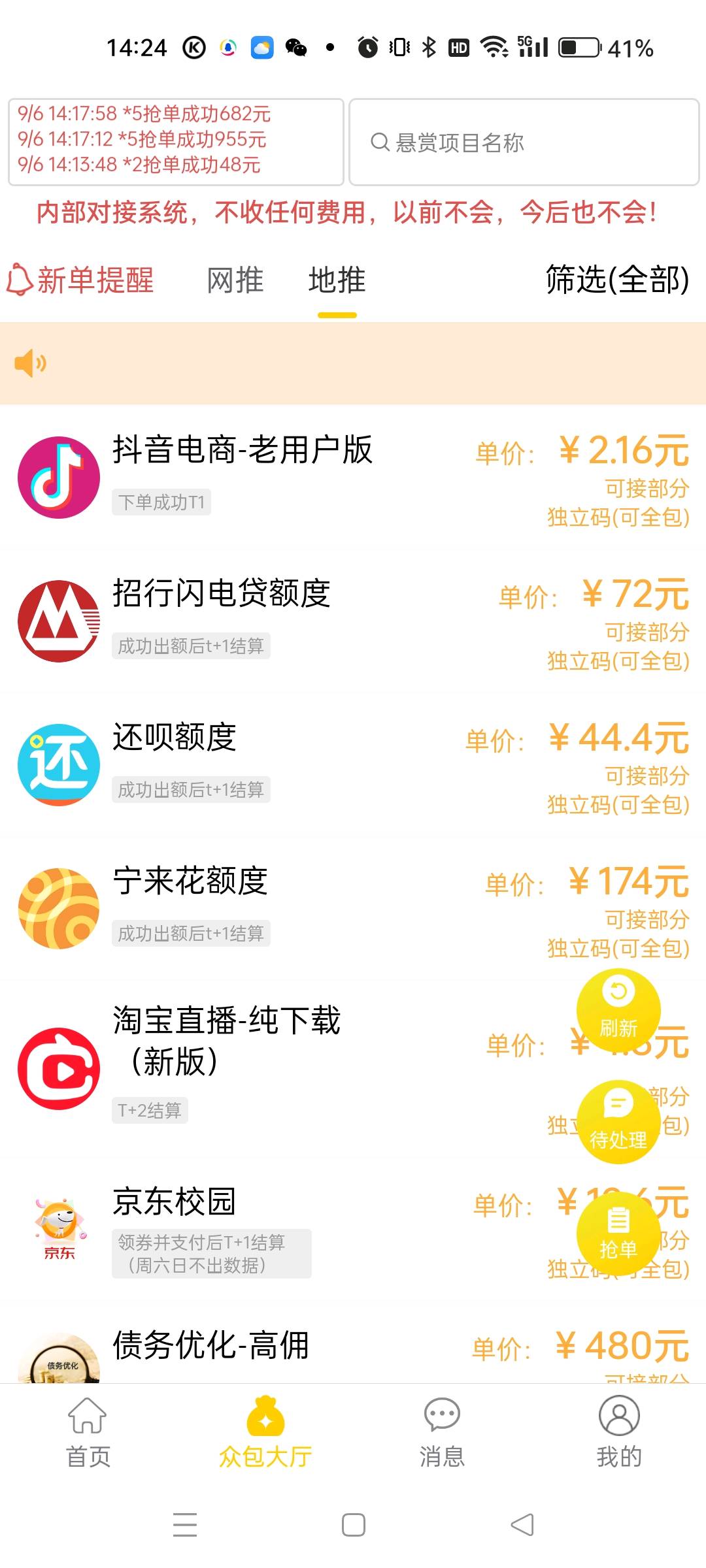Switch to the 网推 tab
This screenshot has height=1568, width=706.
235,280
